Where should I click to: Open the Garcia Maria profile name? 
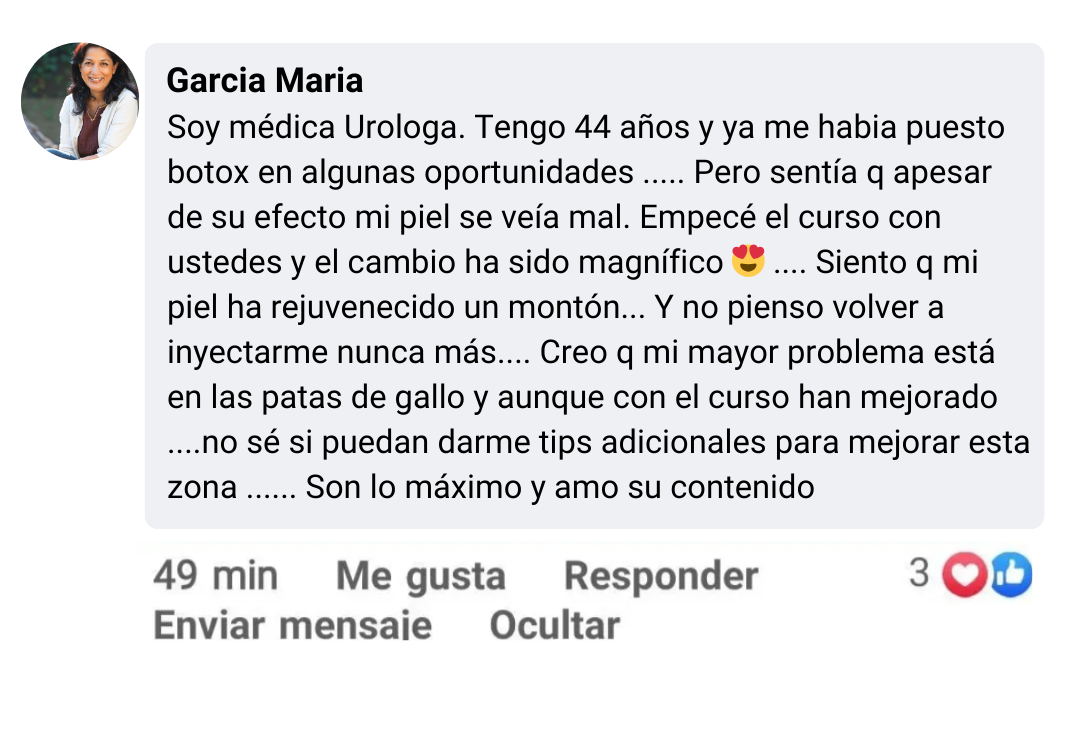[x=264, y=80]
